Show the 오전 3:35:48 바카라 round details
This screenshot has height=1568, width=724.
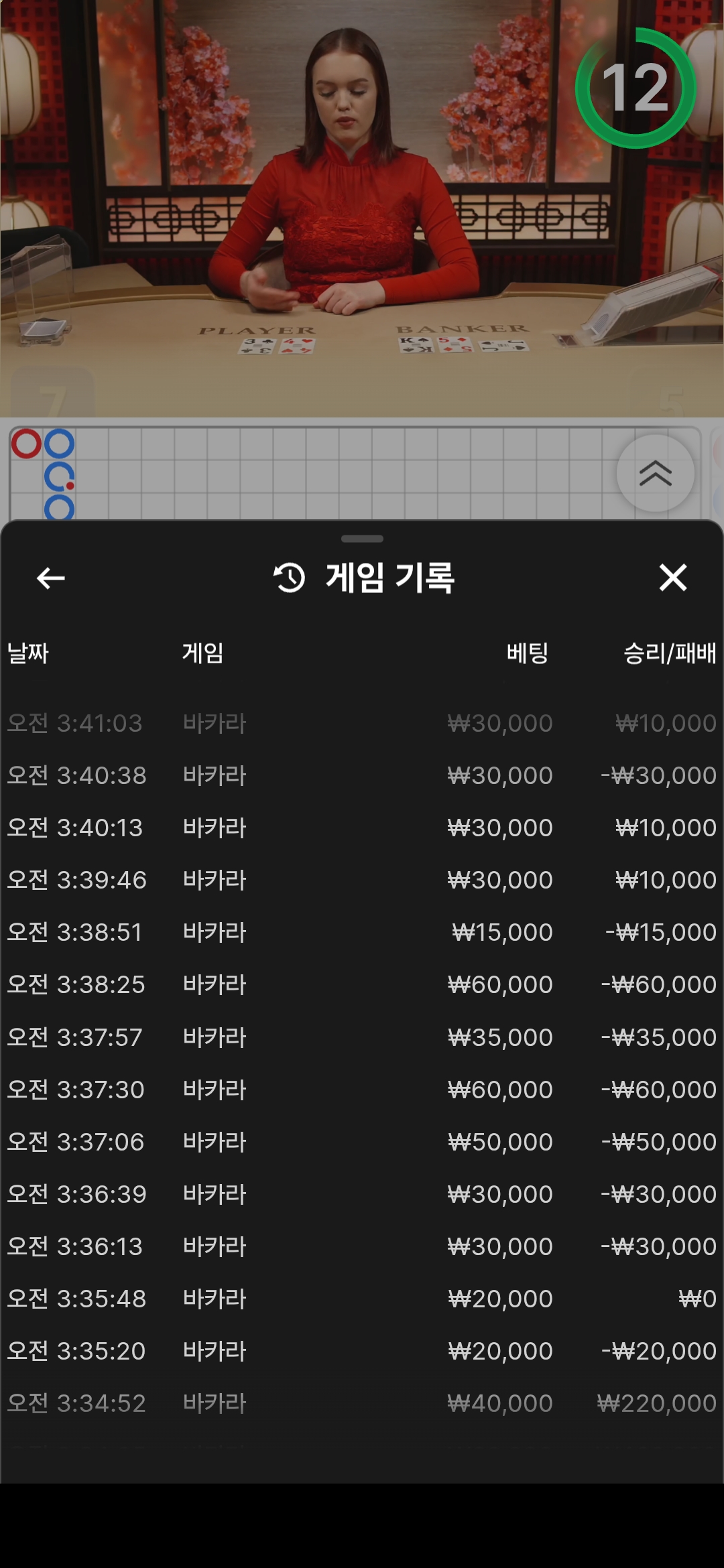click(x=362, y=1299)
